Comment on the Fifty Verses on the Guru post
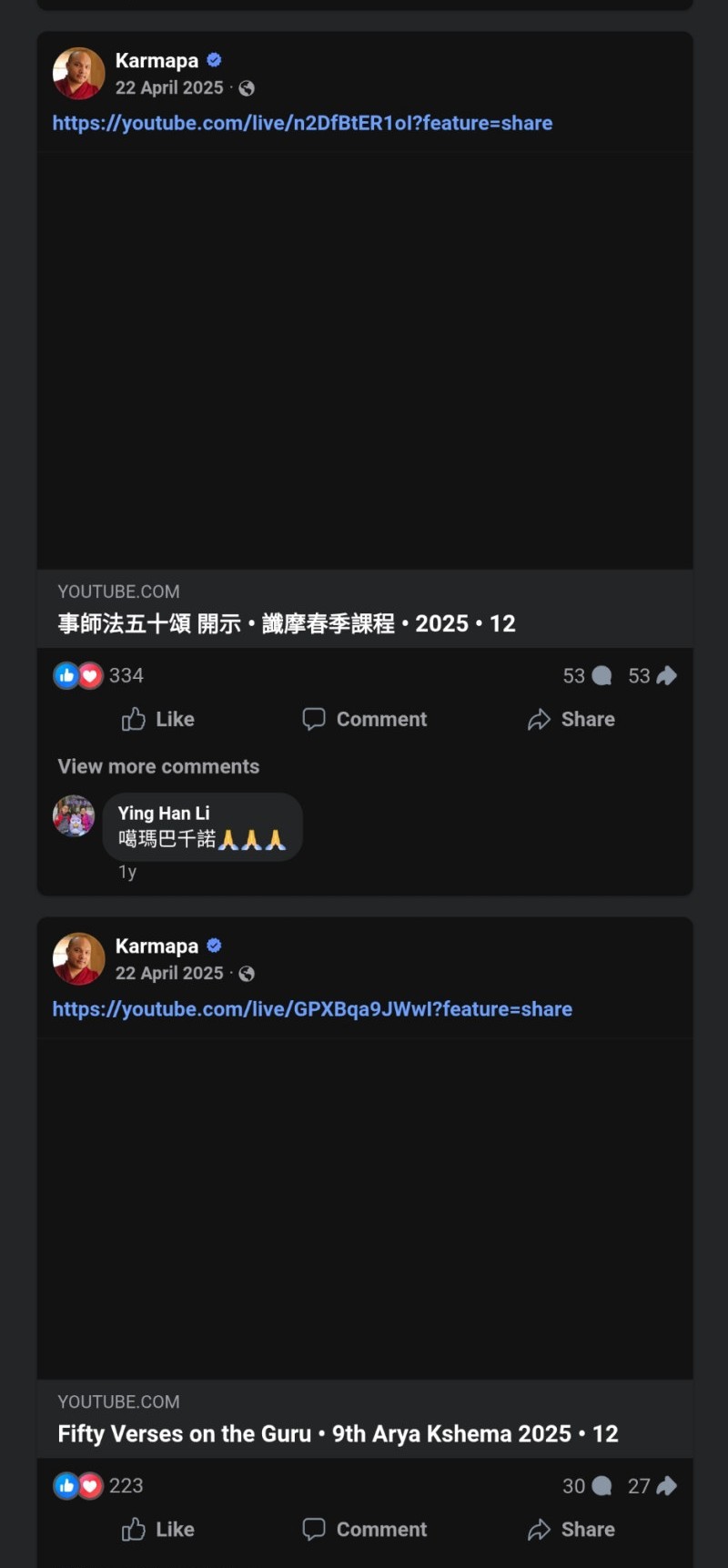 [x=365, y=1530]
